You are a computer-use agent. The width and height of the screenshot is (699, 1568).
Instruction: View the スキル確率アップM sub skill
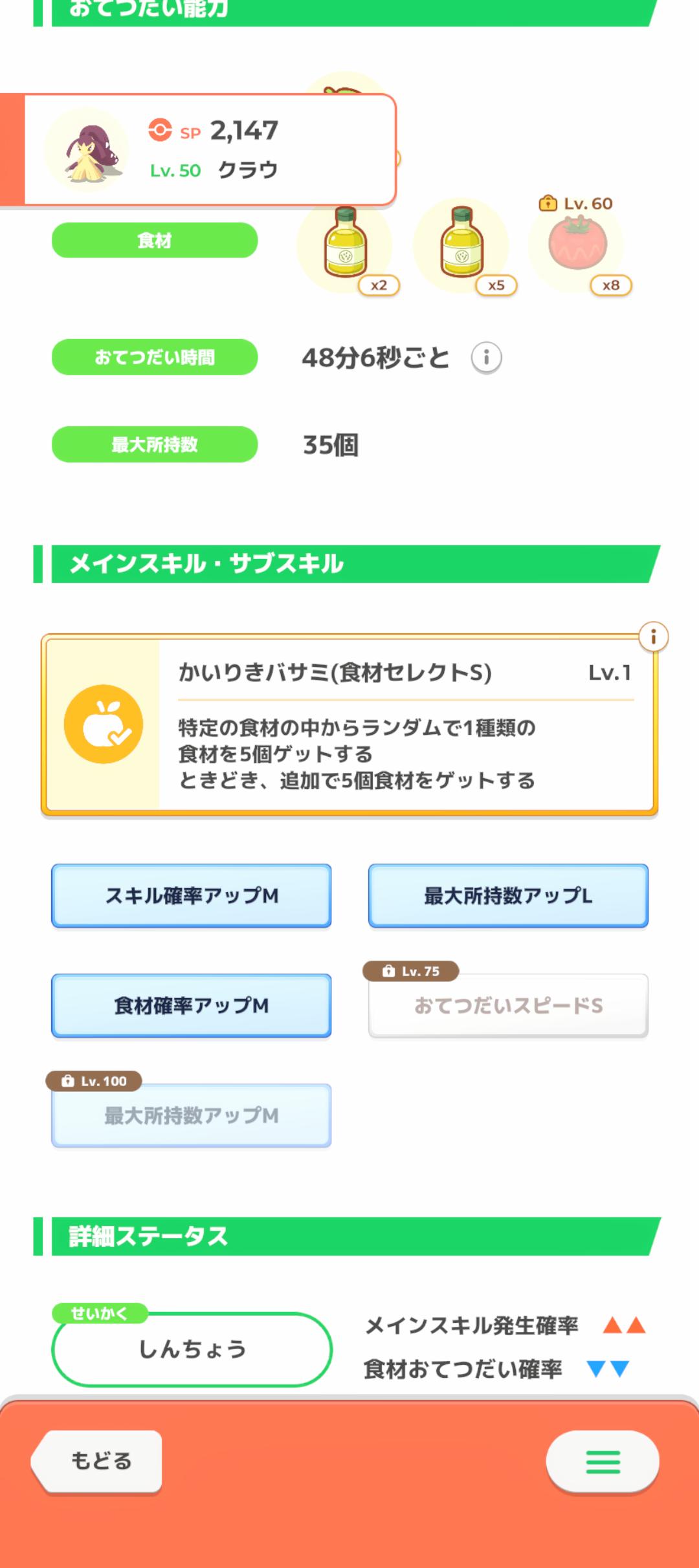pyautogui.click(x=192, y=896)
